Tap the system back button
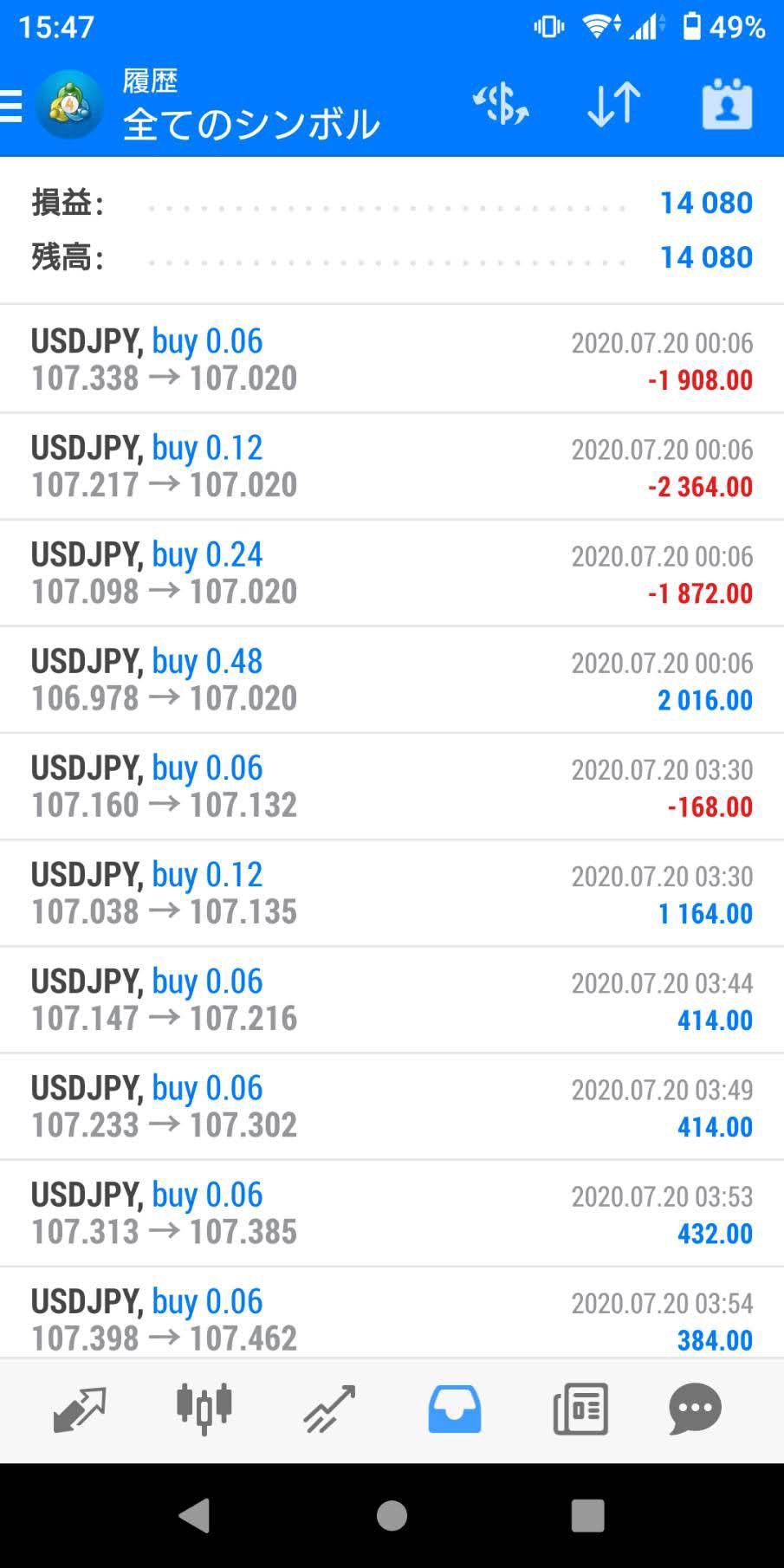This screenshot has height=1568, width=784. (x=194, y=1516)
